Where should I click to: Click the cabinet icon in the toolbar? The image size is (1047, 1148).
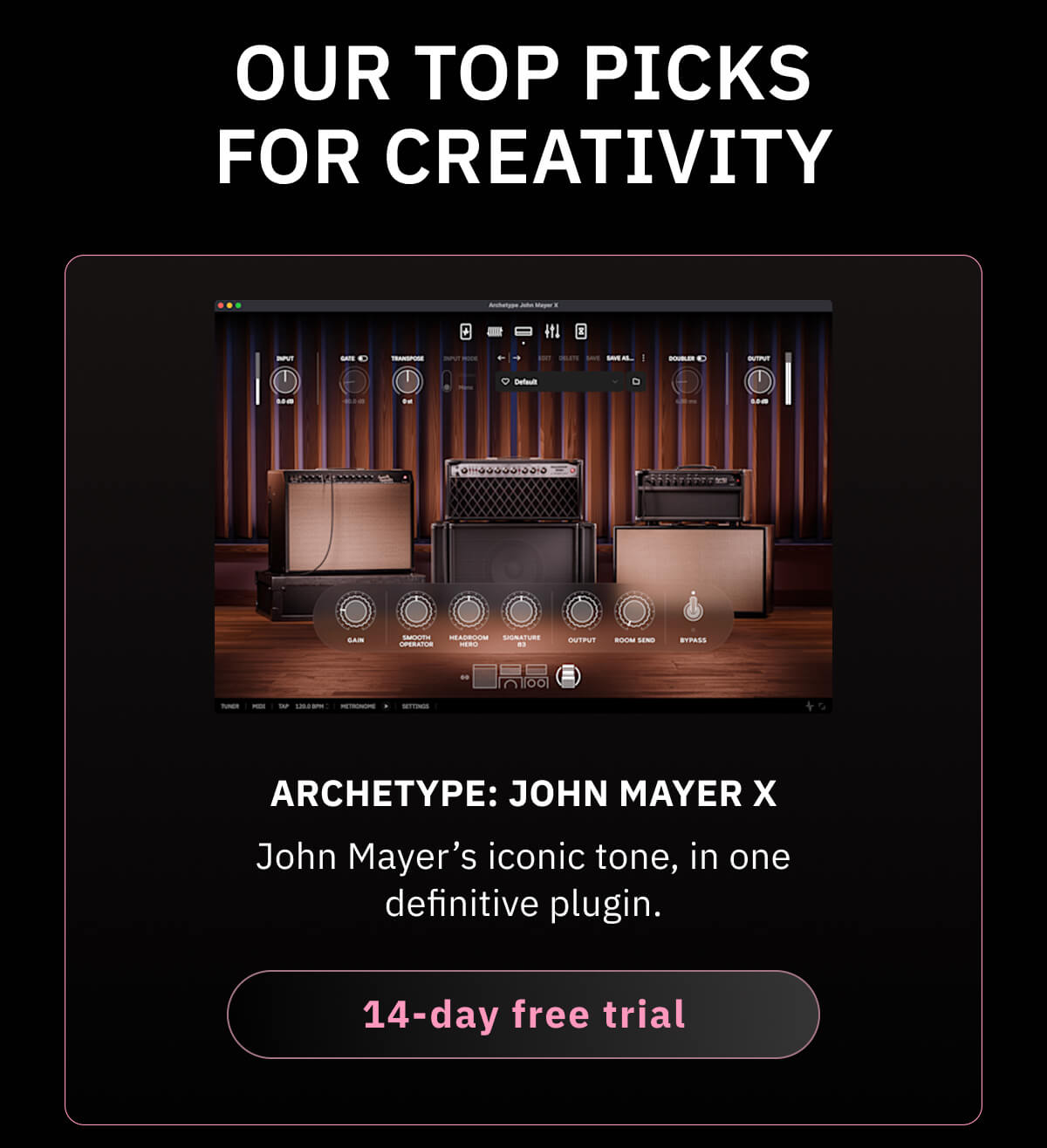(x=523, y=332)
